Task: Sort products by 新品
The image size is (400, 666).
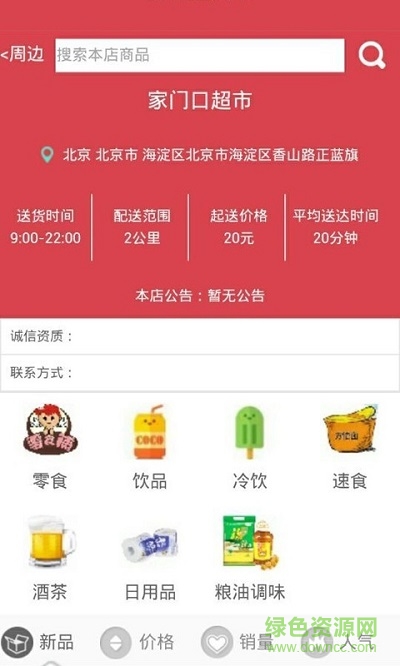Action: 37,642
